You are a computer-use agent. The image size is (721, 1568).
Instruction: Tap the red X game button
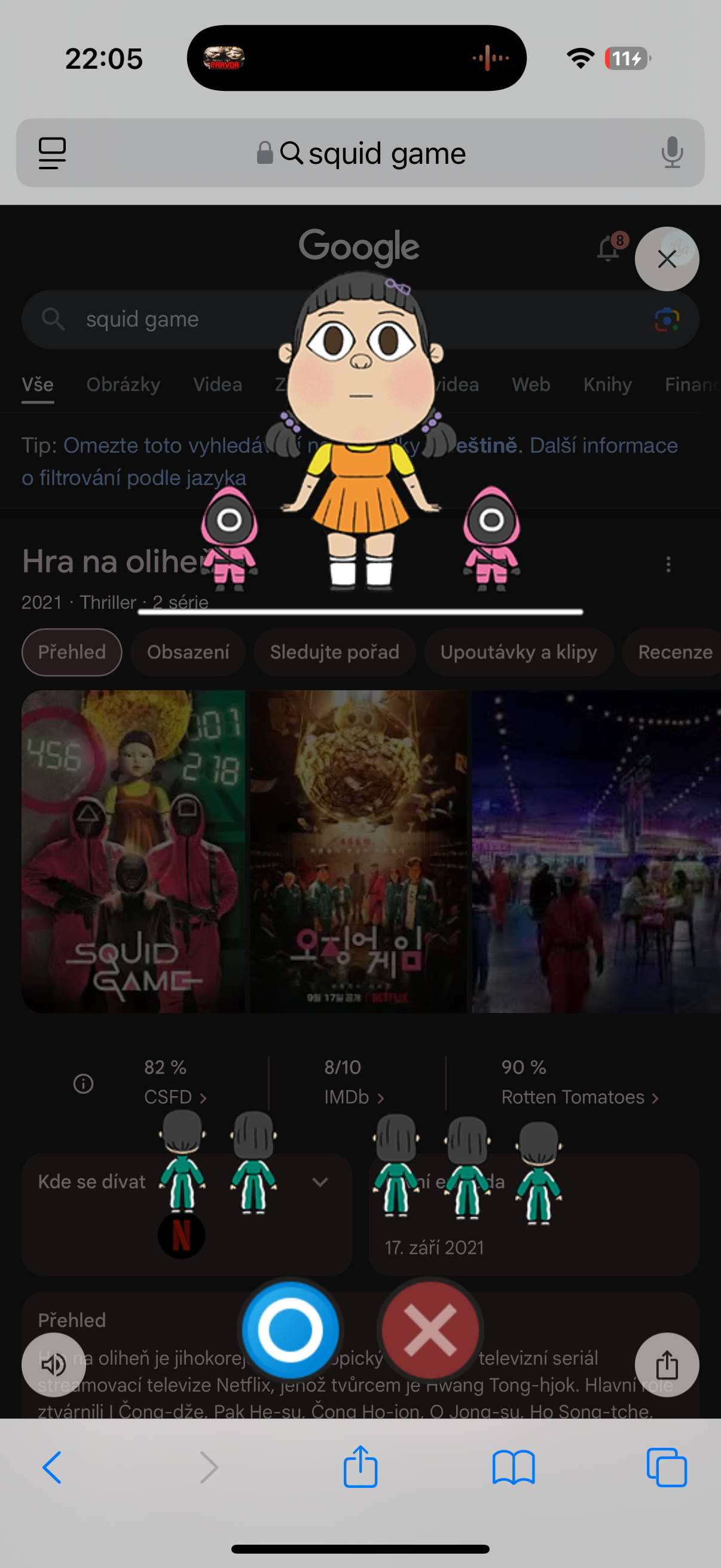(x=430, y=1329)
